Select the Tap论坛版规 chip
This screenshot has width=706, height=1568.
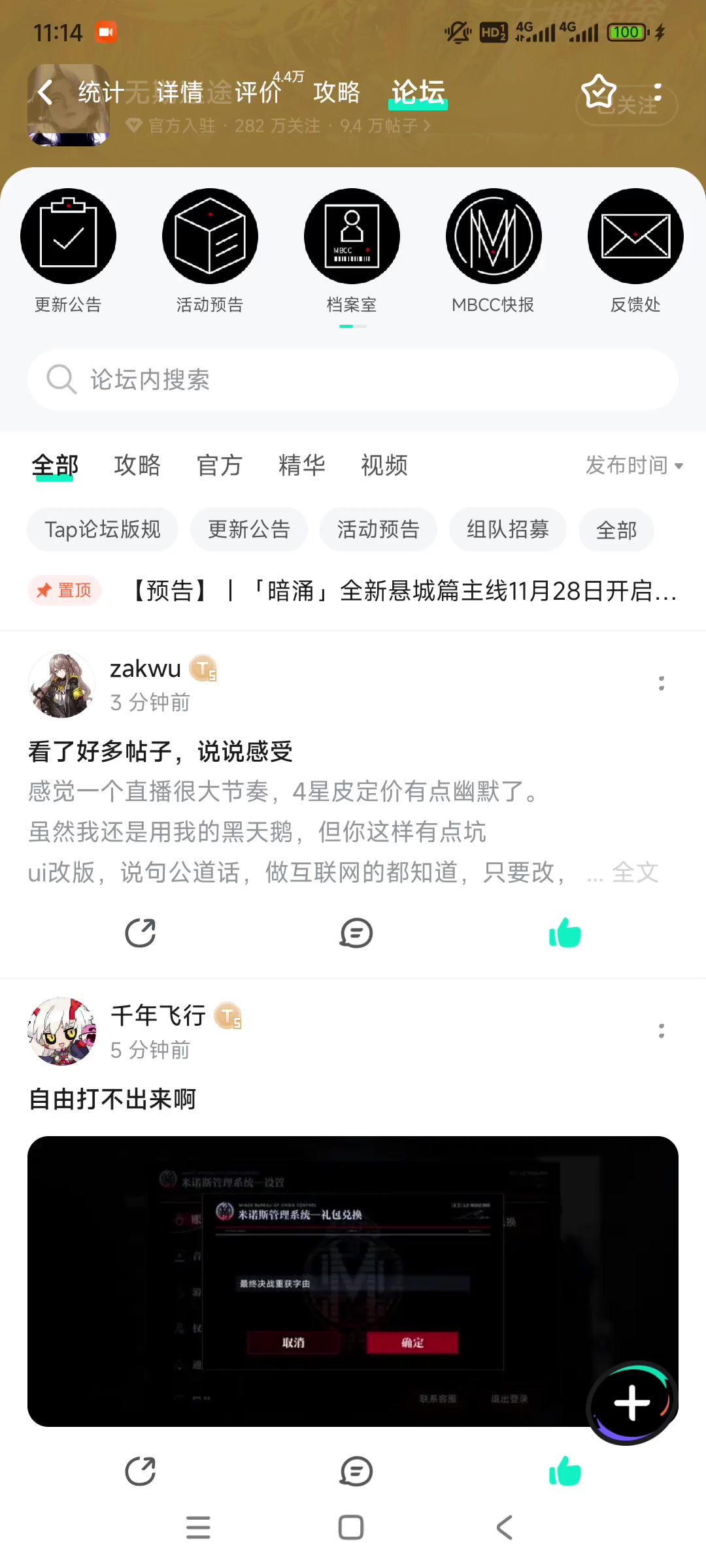(103, 529)
